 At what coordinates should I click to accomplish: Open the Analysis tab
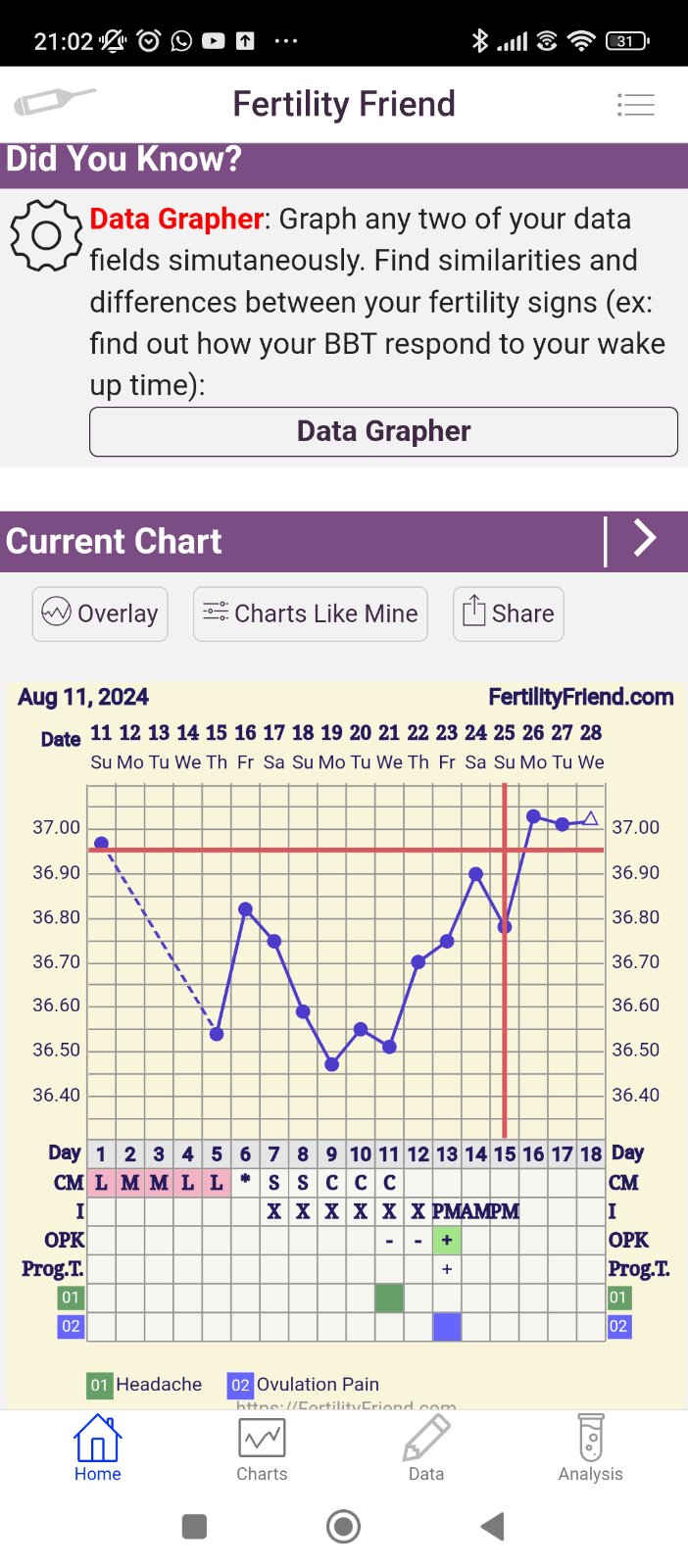click(x=590, y=1448)
